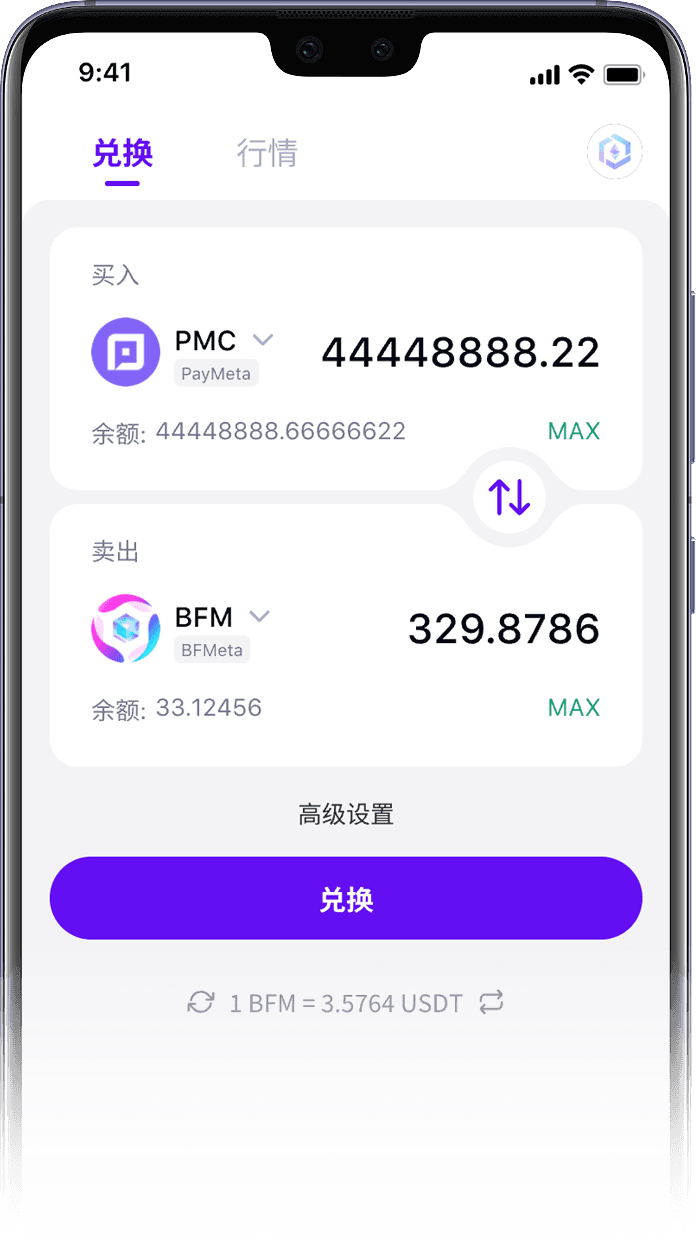This screenshot has height=1247, width=696.
Task: Edit the 329.8786 sell amount
Action: pyautogui.click(x=503, y=629)
